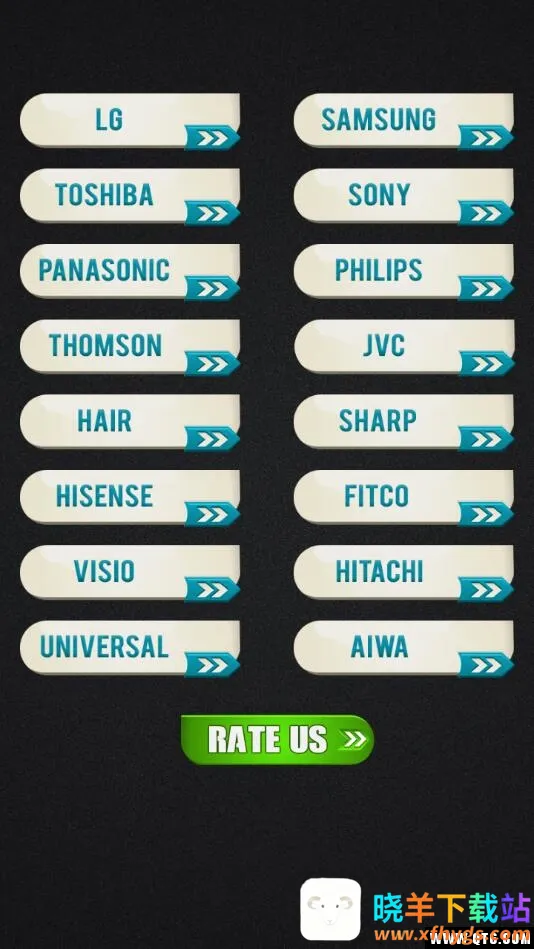Choose the Thomson brand button
The image size is (534, 949).
(x=130, y=347)
